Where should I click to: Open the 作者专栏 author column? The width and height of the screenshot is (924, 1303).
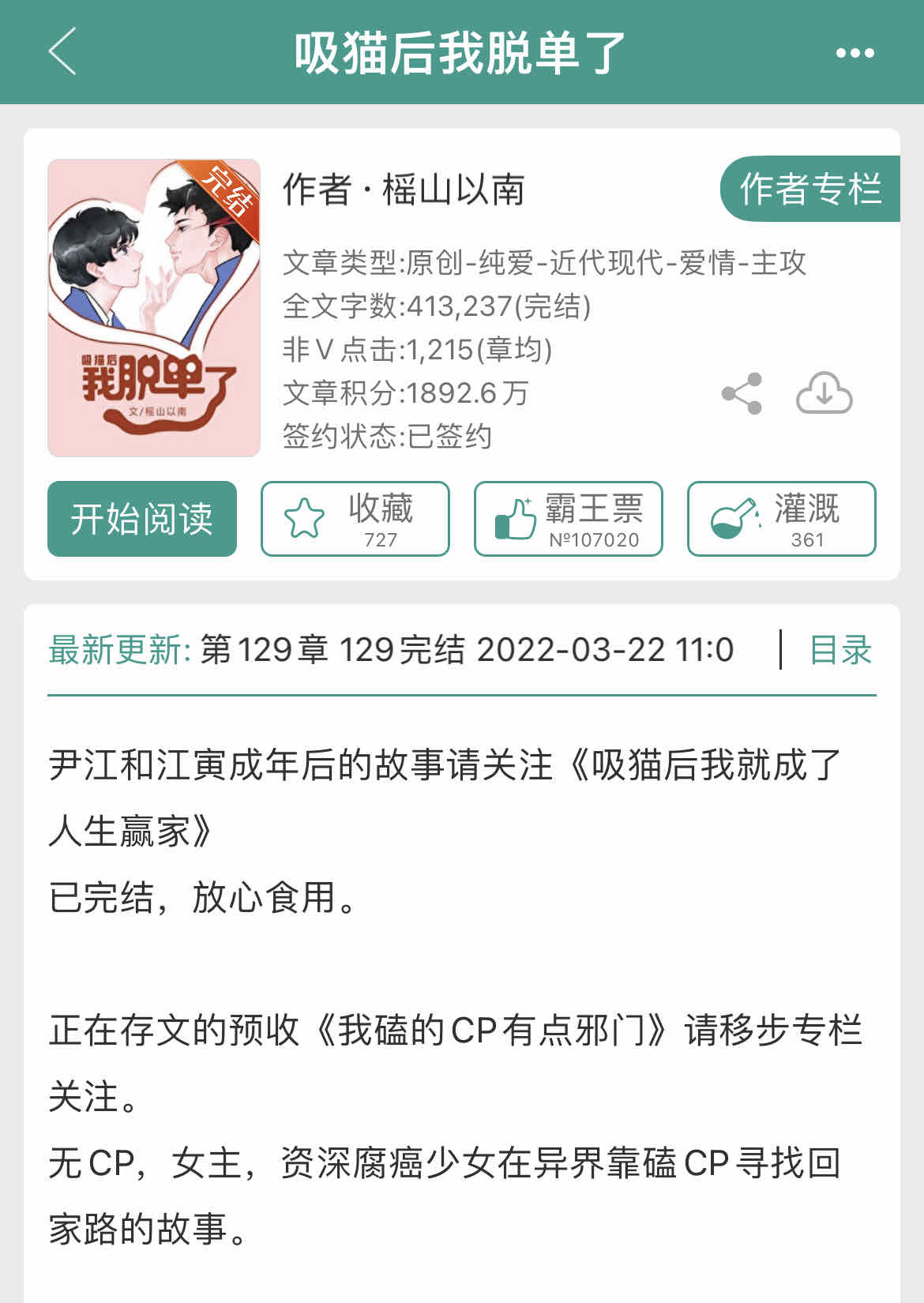[x=810, y=190]
